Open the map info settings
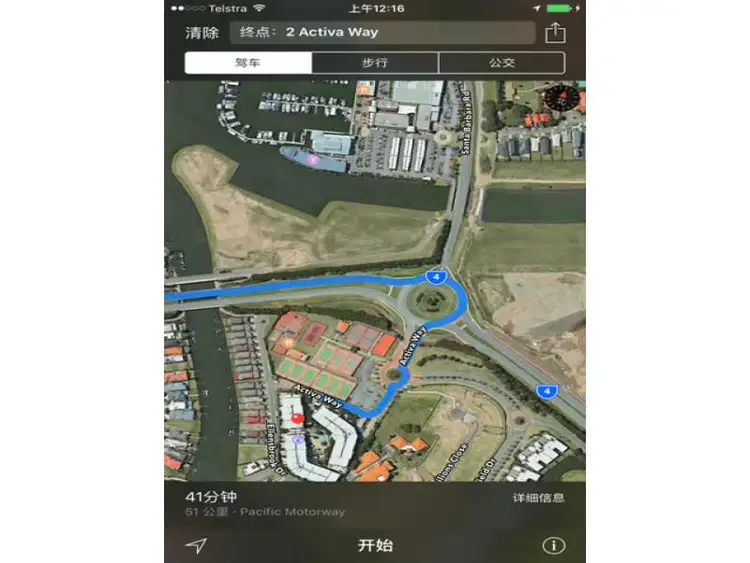 tap(553, 545)
